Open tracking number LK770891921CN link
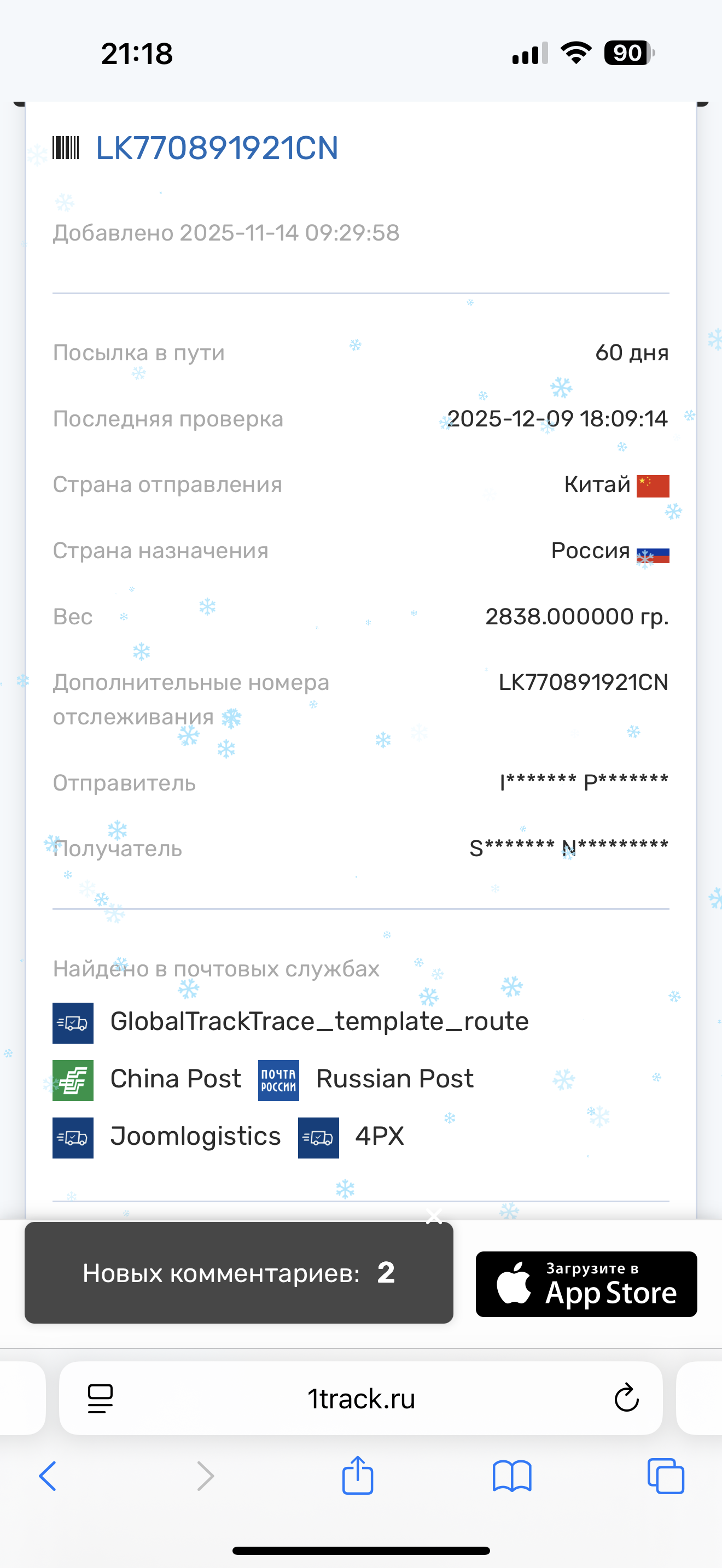This screenshot has width=722, height=1568. [x=217, y=148]
